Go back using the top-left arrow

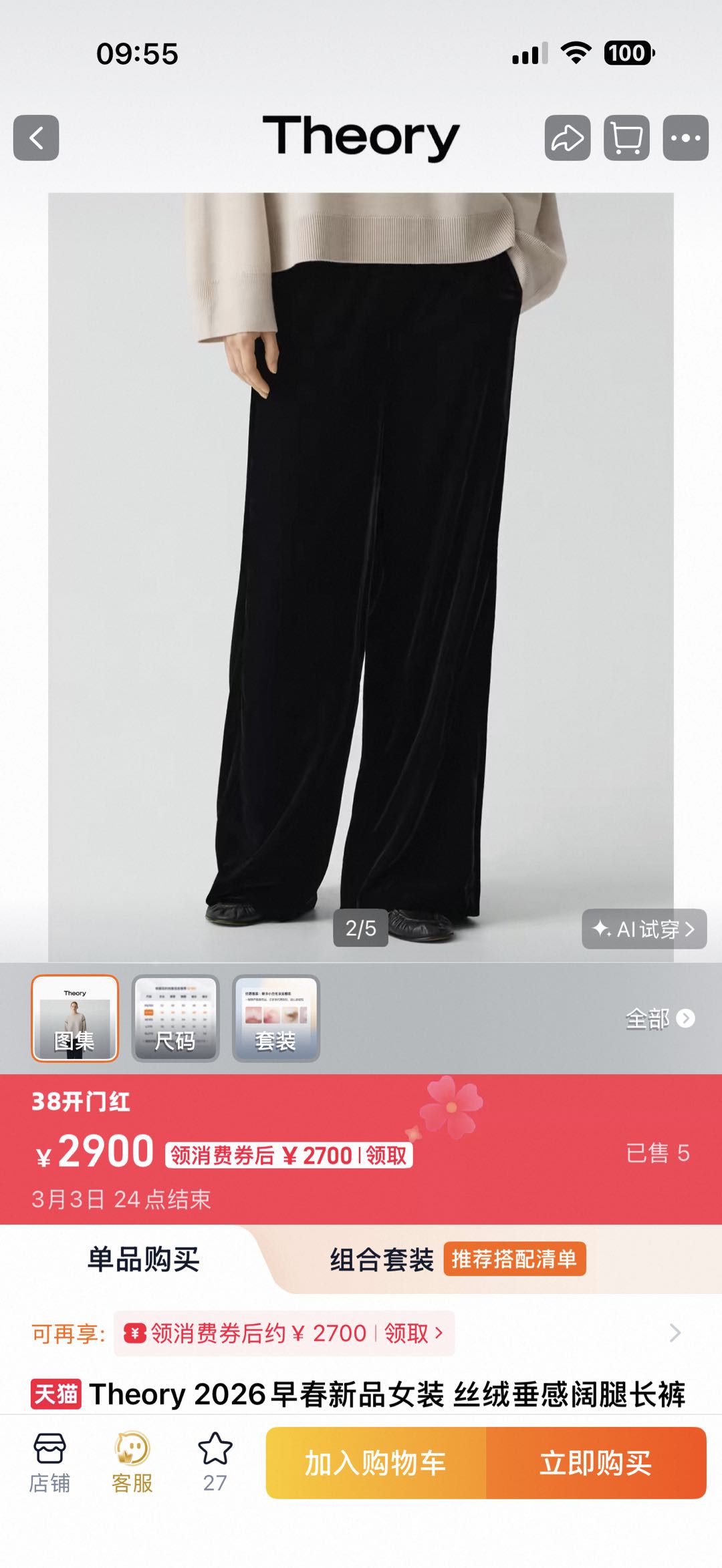pos(36,138)
